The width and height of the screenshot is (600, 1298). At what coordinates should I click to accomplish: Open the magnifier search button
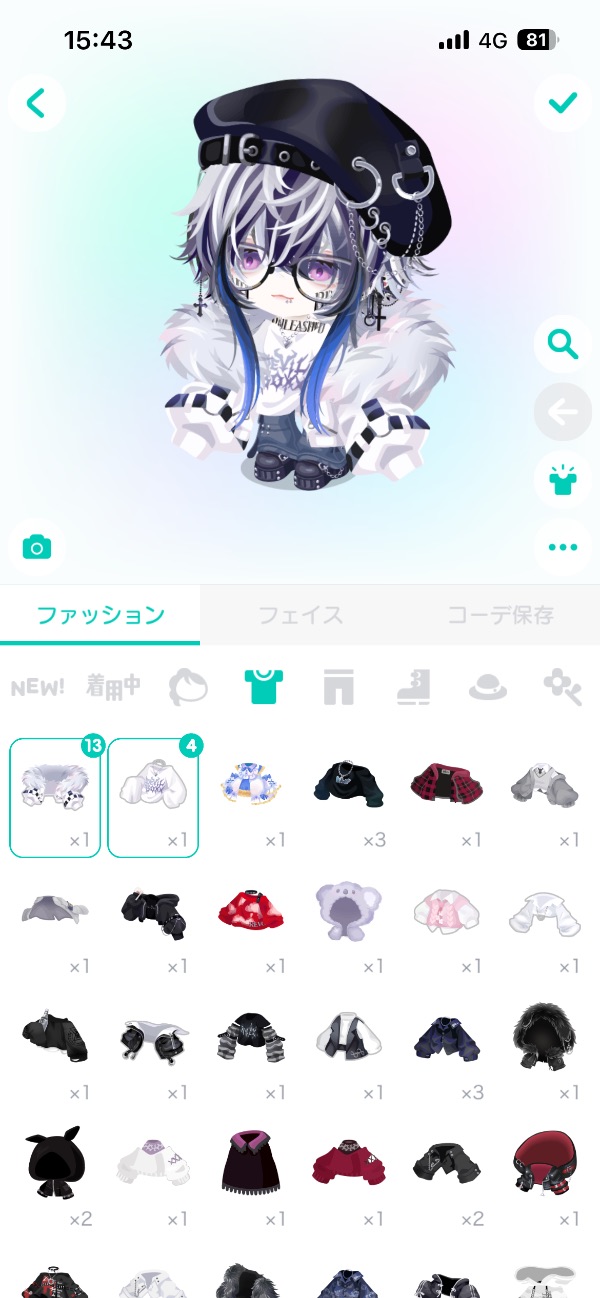[x=563, y=346]
